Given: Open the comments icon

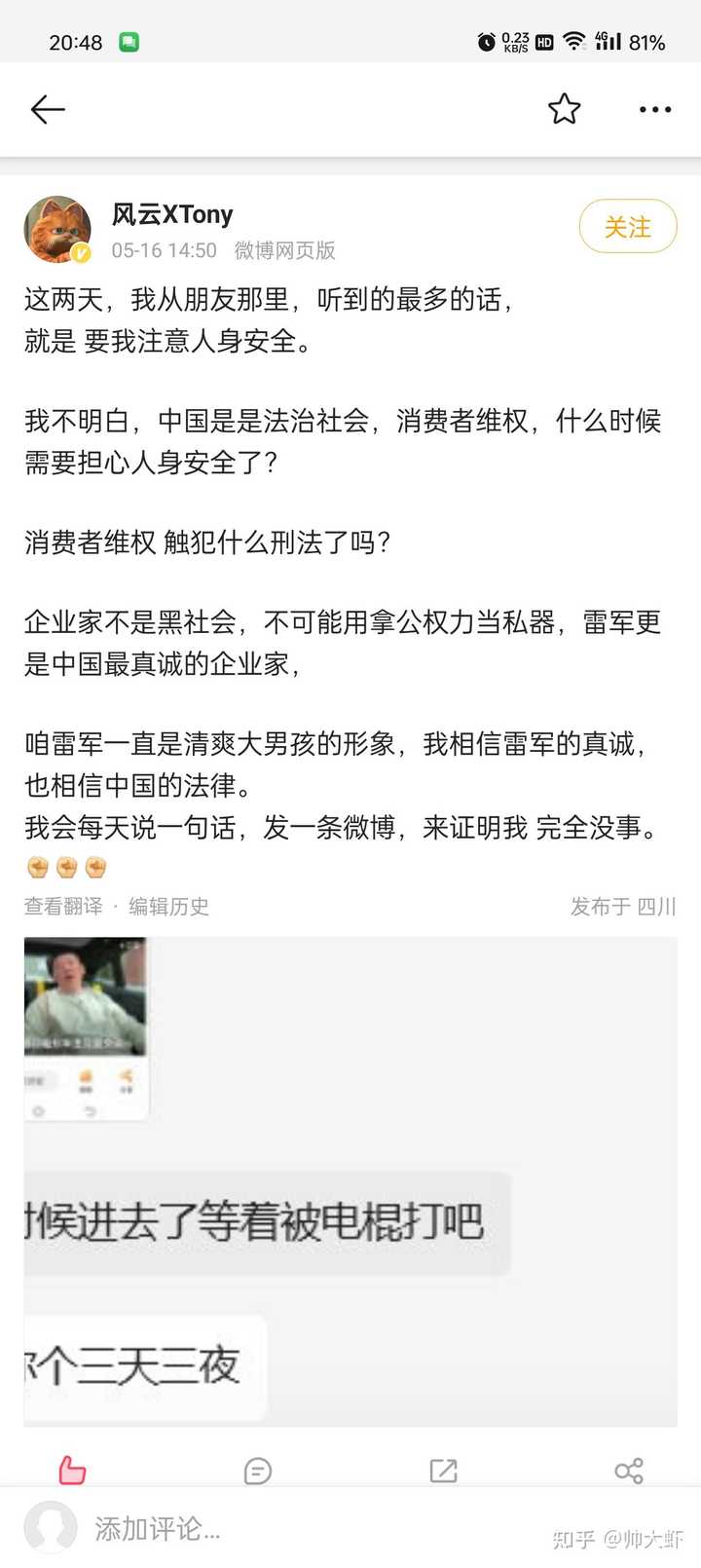Looking at the screenshot, I should pyautogui.click(x=258, y=1471).
